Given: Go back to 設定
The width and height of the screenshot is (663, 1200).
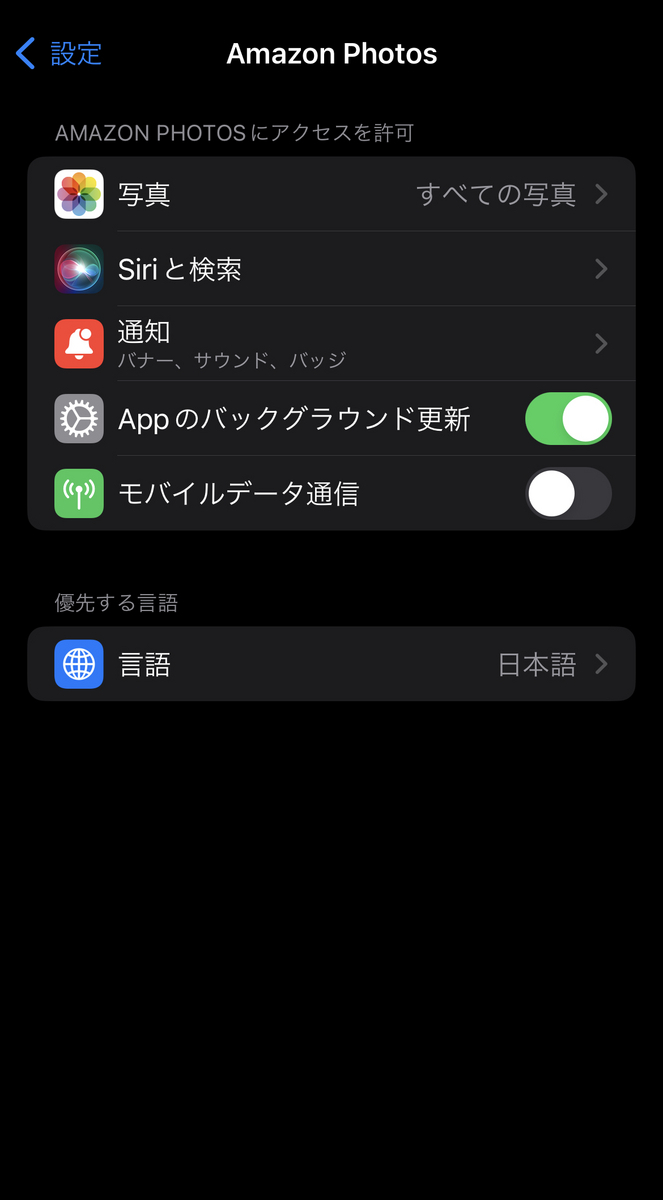Looking at the screenshot, I should tap(59, 53).
